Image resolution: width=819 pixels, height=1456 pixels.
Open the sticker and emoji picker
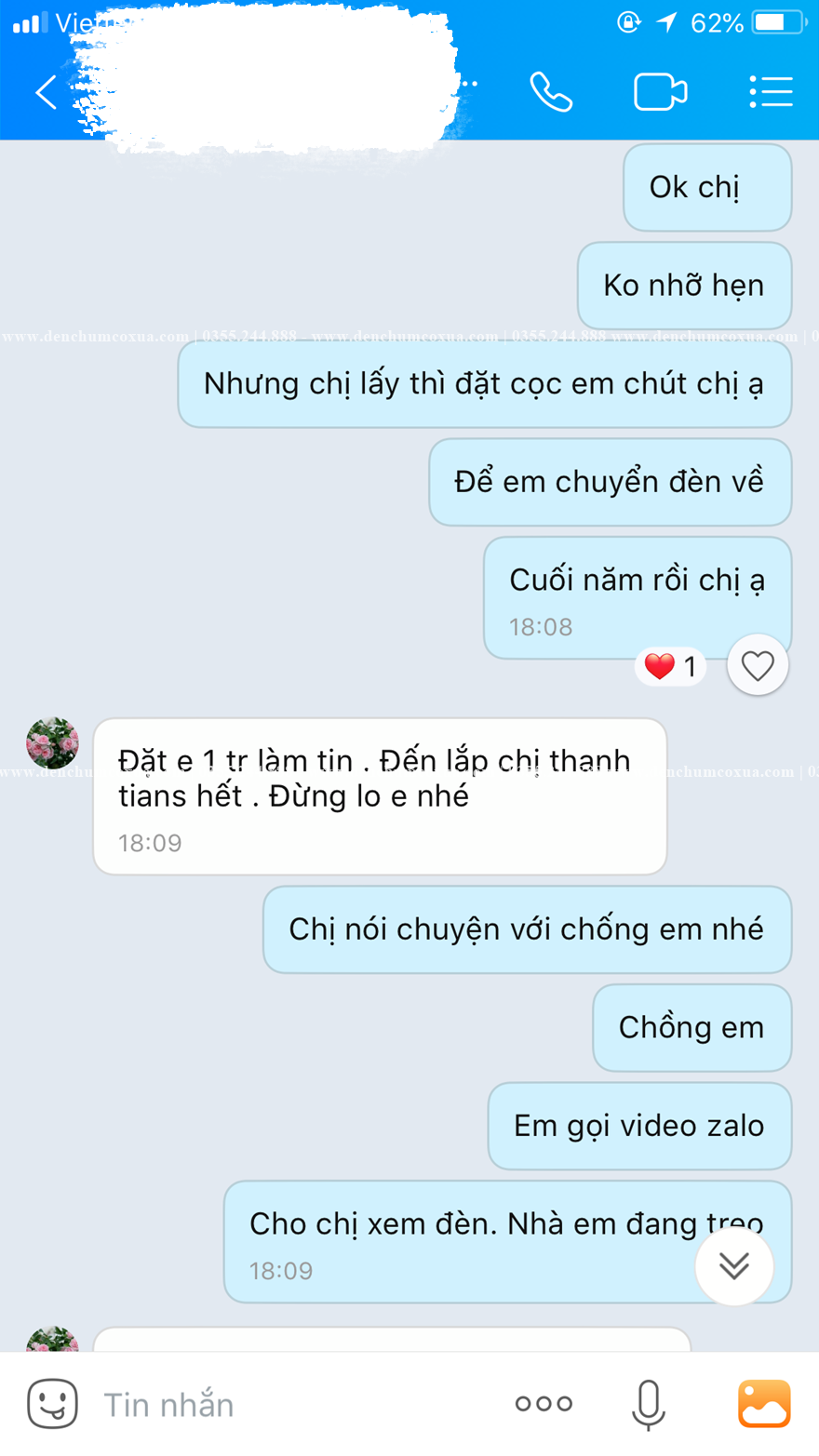tap(52, 1404)
